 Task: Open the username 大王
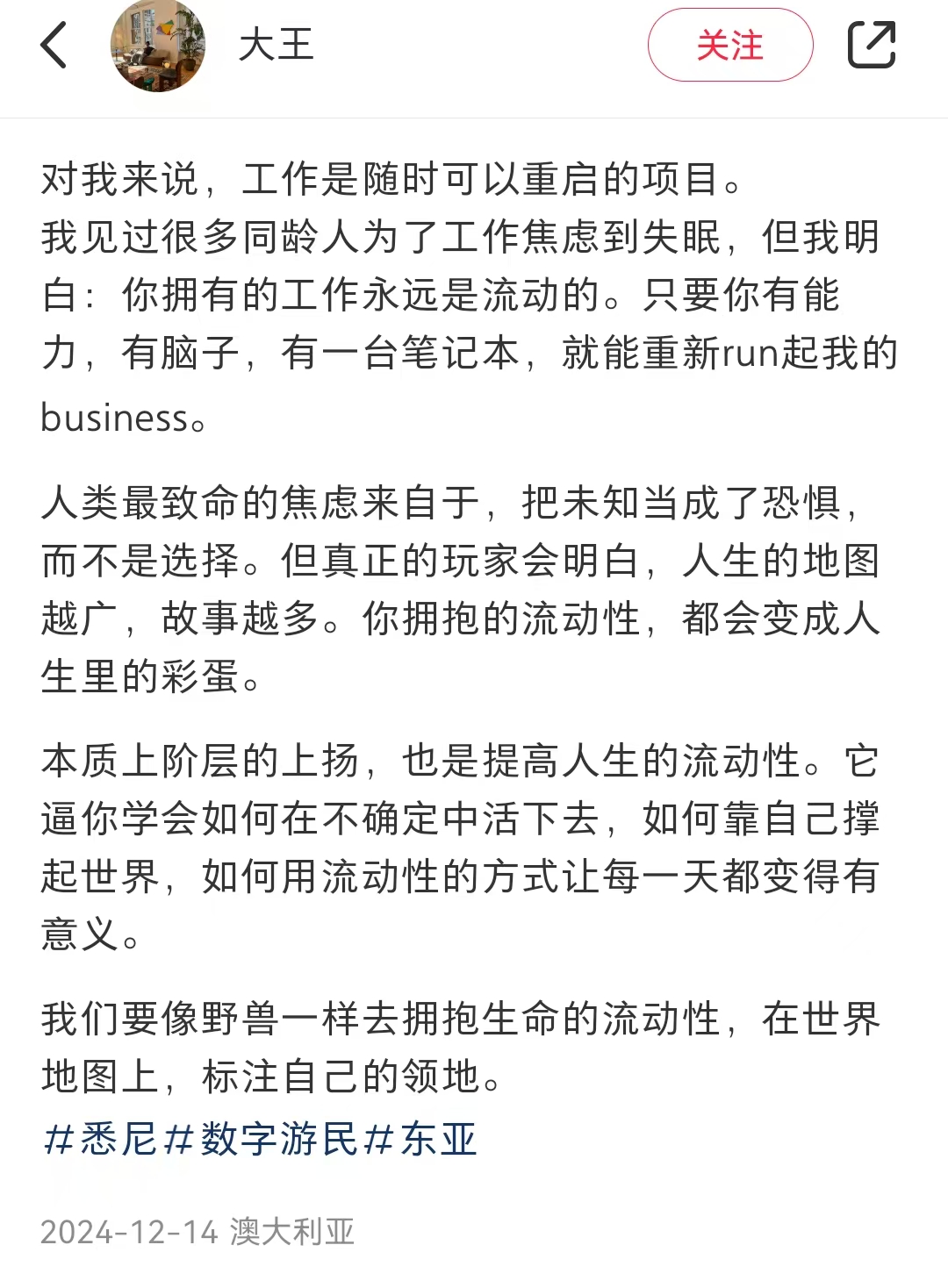(x=276, y=45)
